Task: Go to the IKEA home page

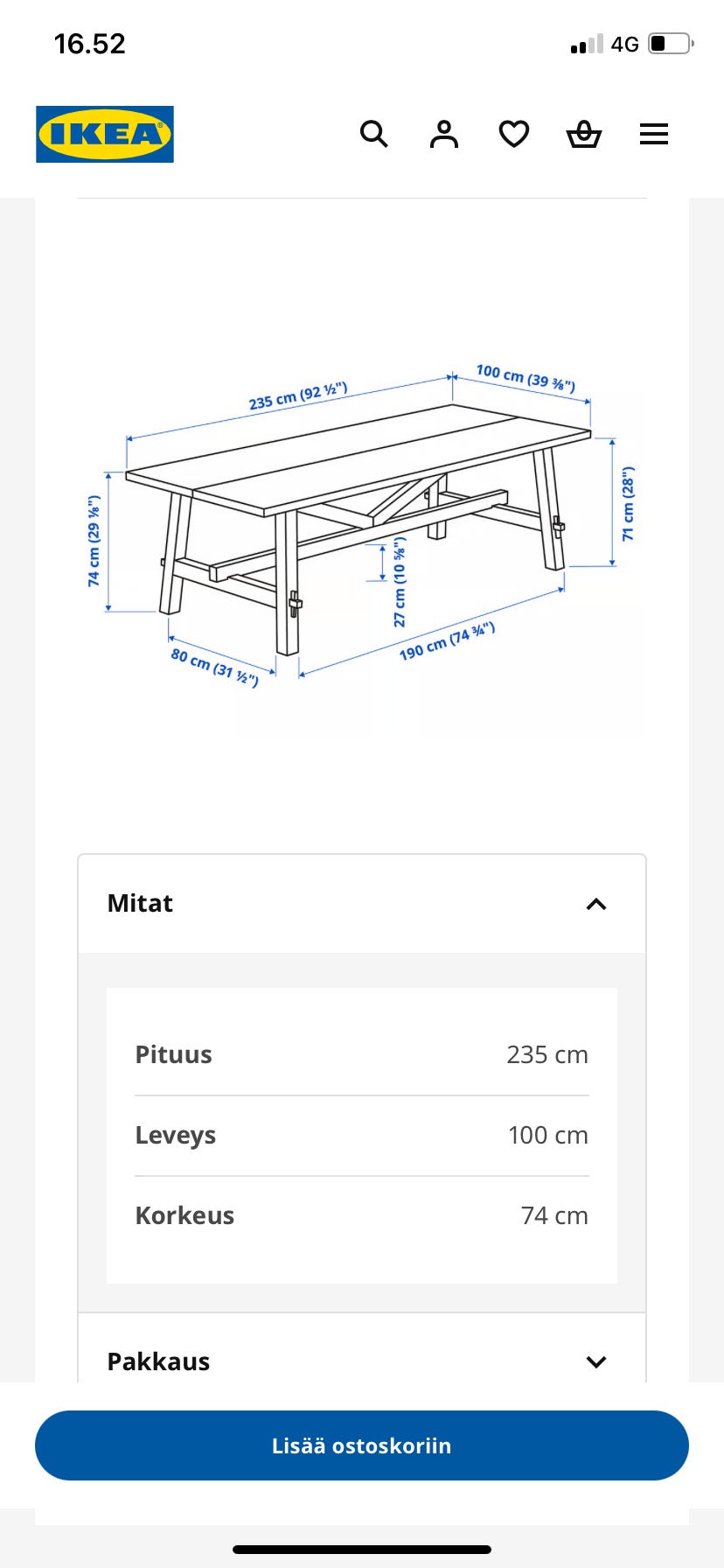Action: point(105,134)
